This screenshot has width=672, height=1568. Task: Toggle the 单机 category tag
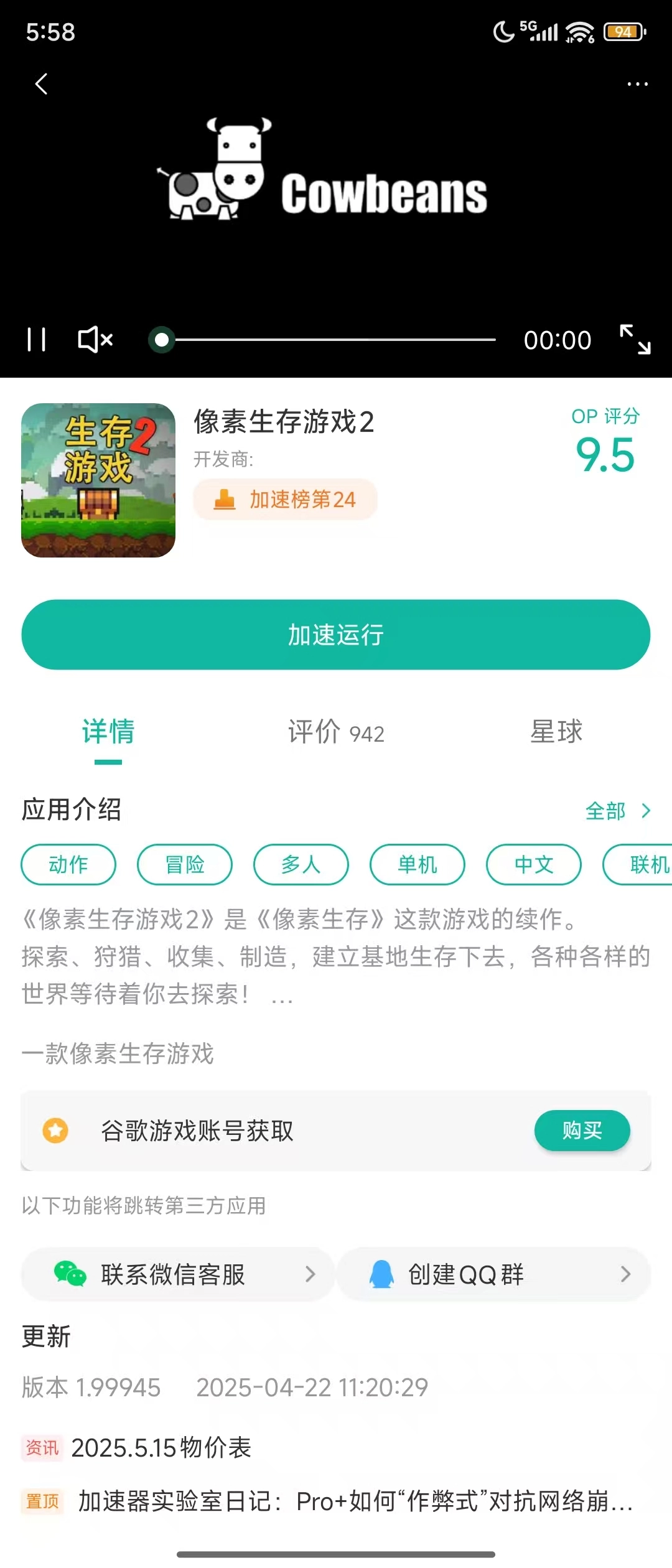pos(418,864)
